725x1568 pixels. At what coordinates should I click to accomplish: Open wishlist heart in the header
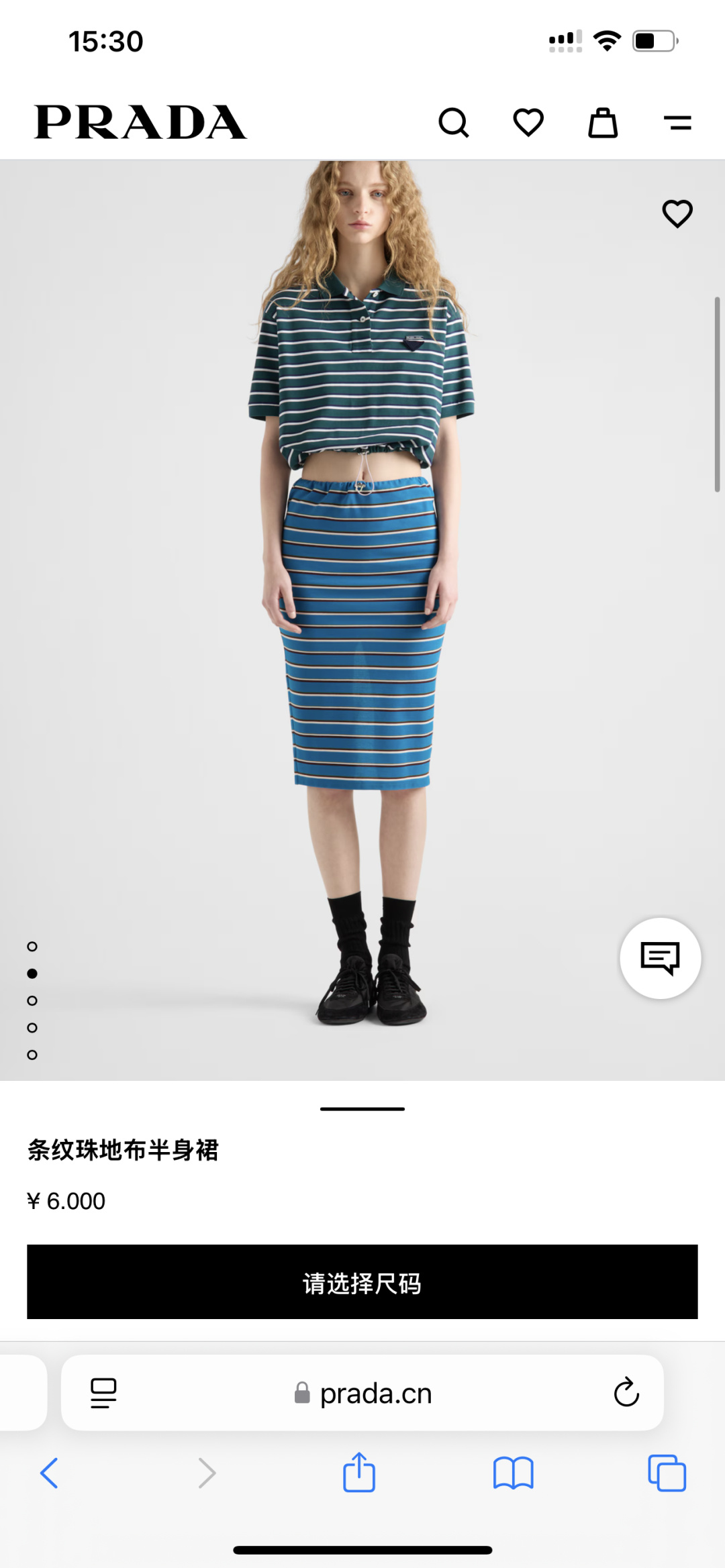(528, 123)
